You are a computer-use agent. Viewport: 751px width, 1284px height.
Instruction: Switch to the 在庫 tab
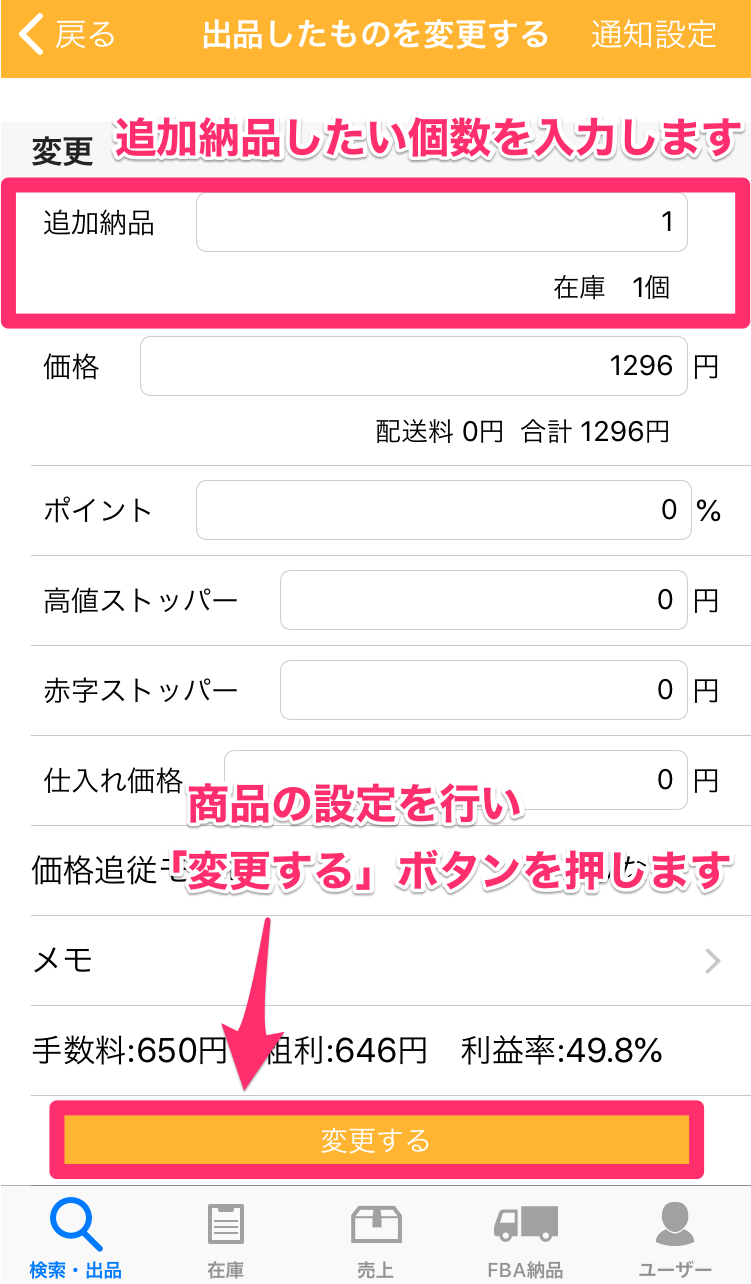click(226, 1238)
